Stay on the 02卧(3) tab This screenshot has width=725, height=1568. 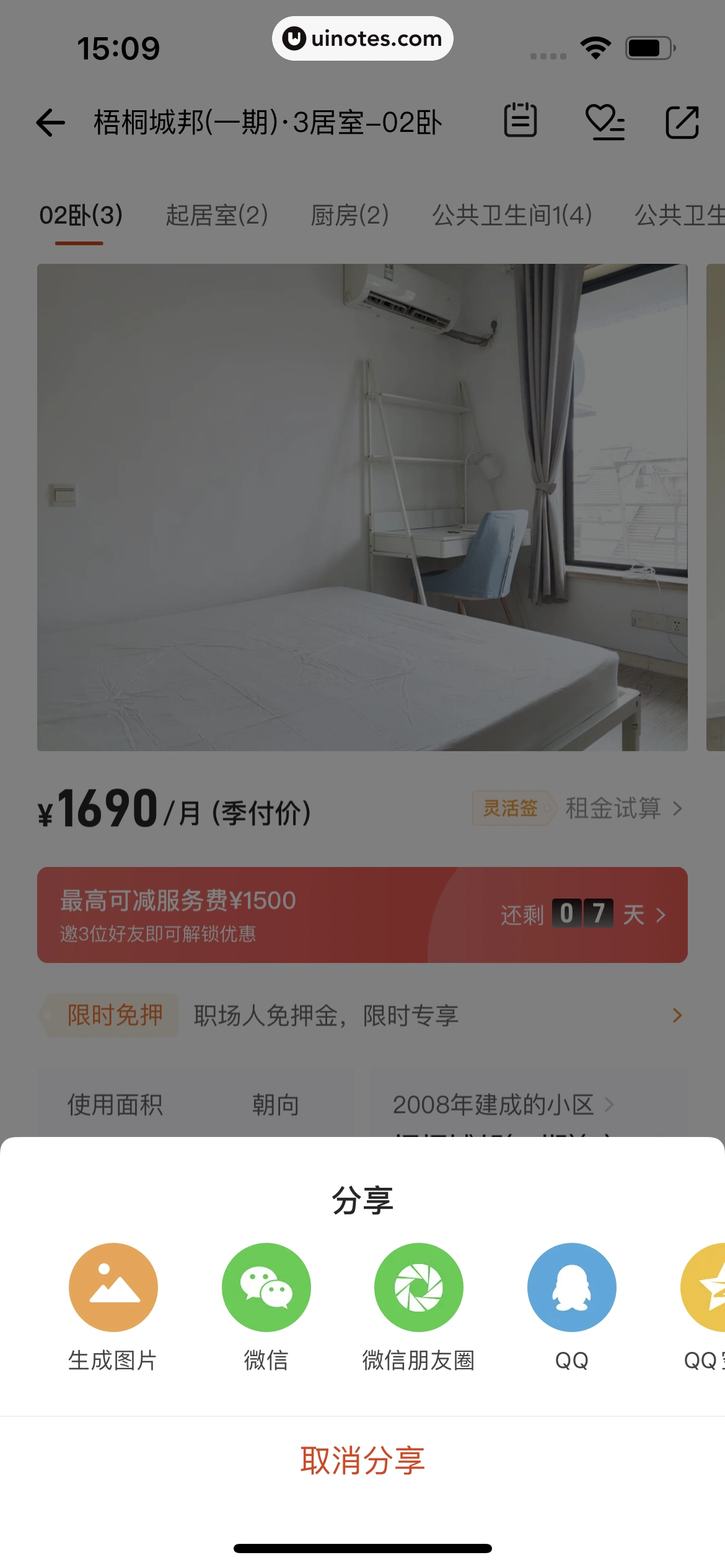click(81, 216)
